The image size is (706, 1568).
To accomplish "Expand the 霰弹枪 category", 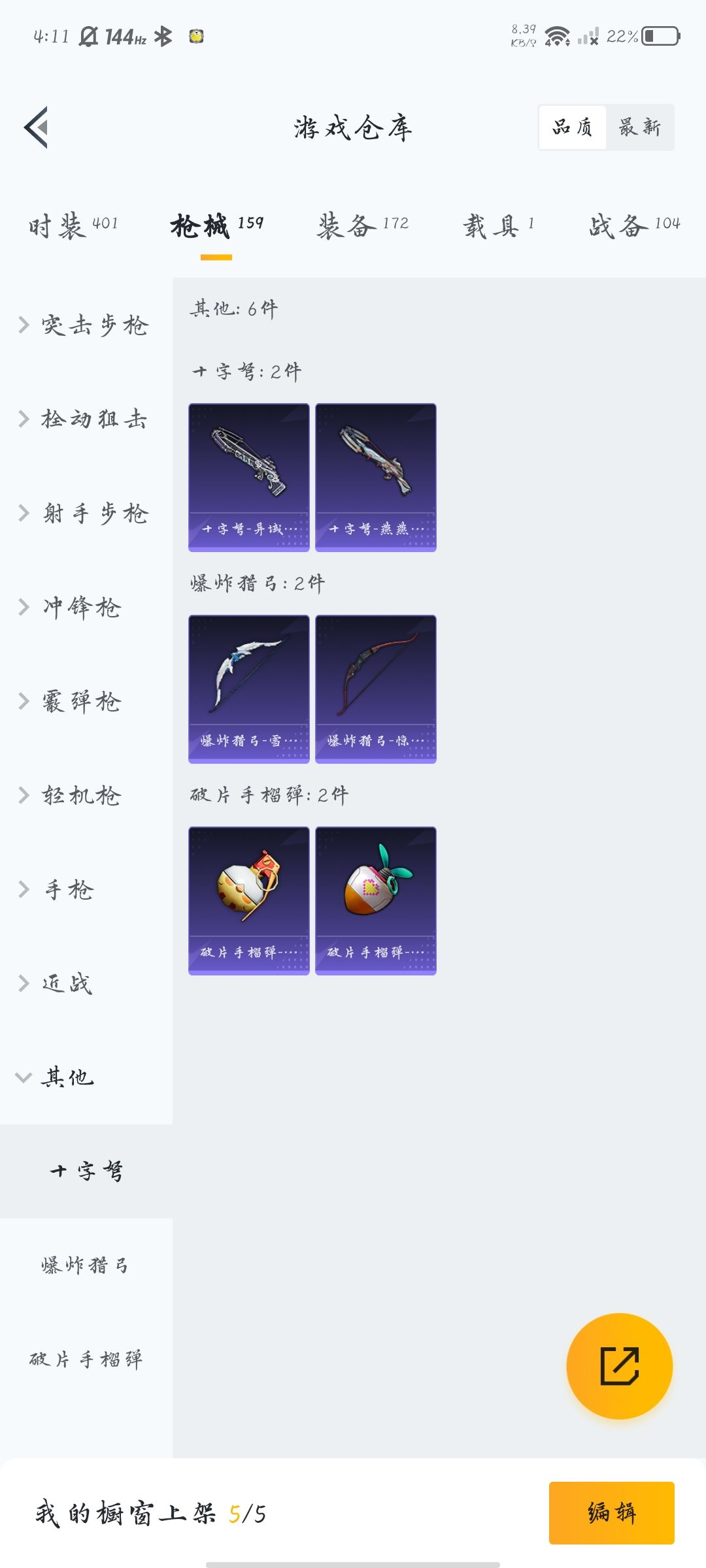I will click(72, 701).
